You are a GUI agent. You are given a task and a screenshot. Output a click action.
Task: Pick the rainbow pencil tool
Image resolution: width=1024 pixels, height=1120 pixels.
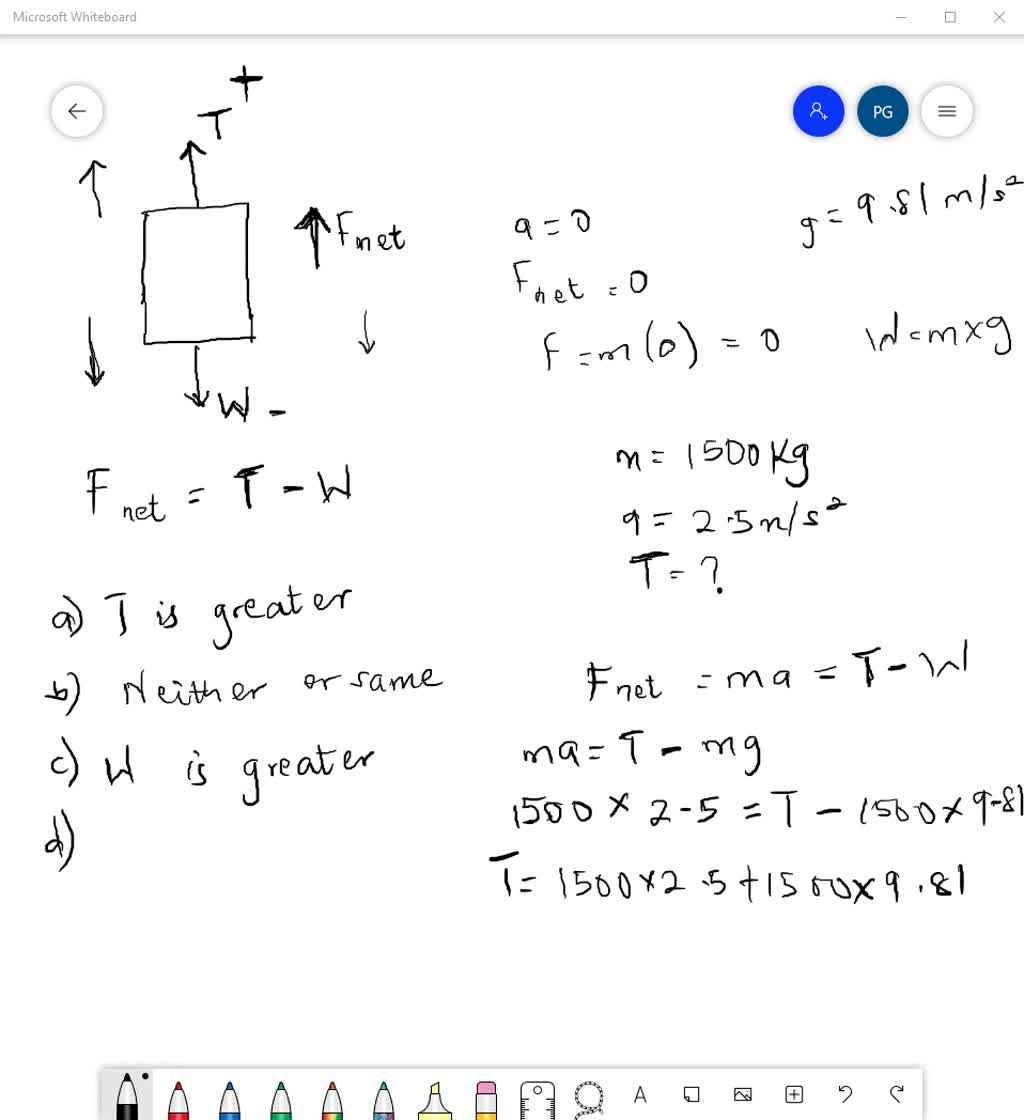tap(332, 1098)
